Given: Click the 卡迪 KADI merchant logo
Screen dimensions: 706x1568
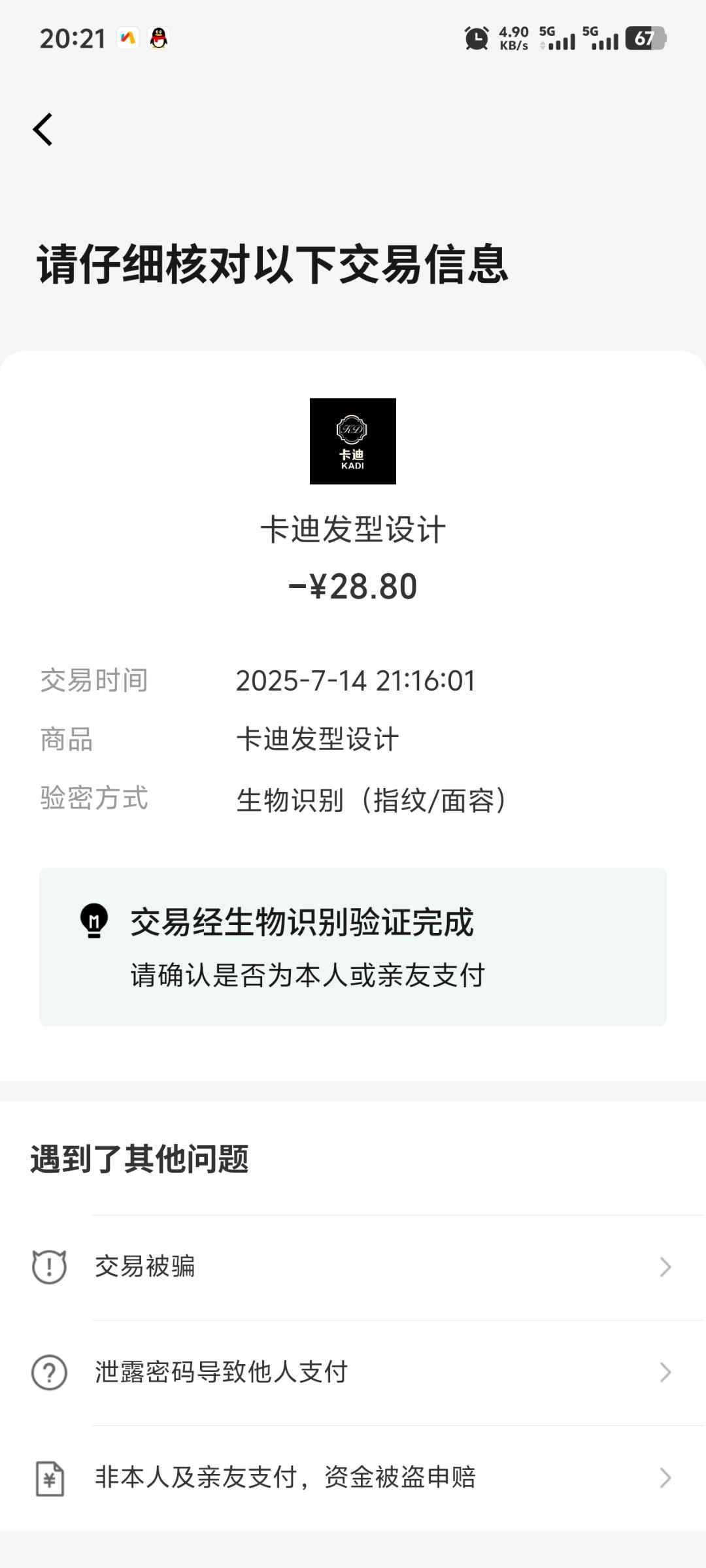Looking at the screenshot, I should (x=353, y=441).
